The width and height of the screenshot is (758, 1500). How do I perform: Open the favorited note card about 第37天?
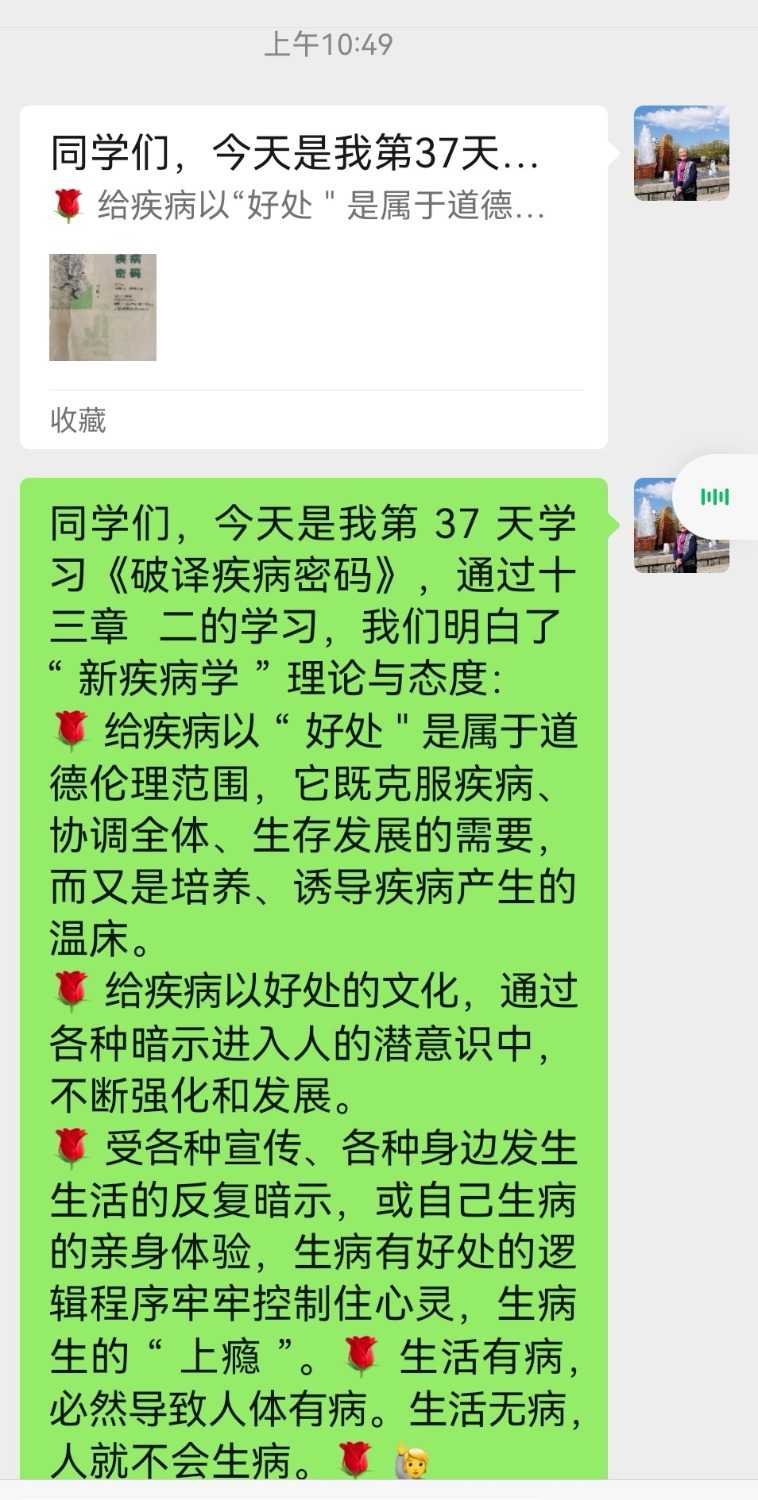pyautogui.click(x=313, y=276)
